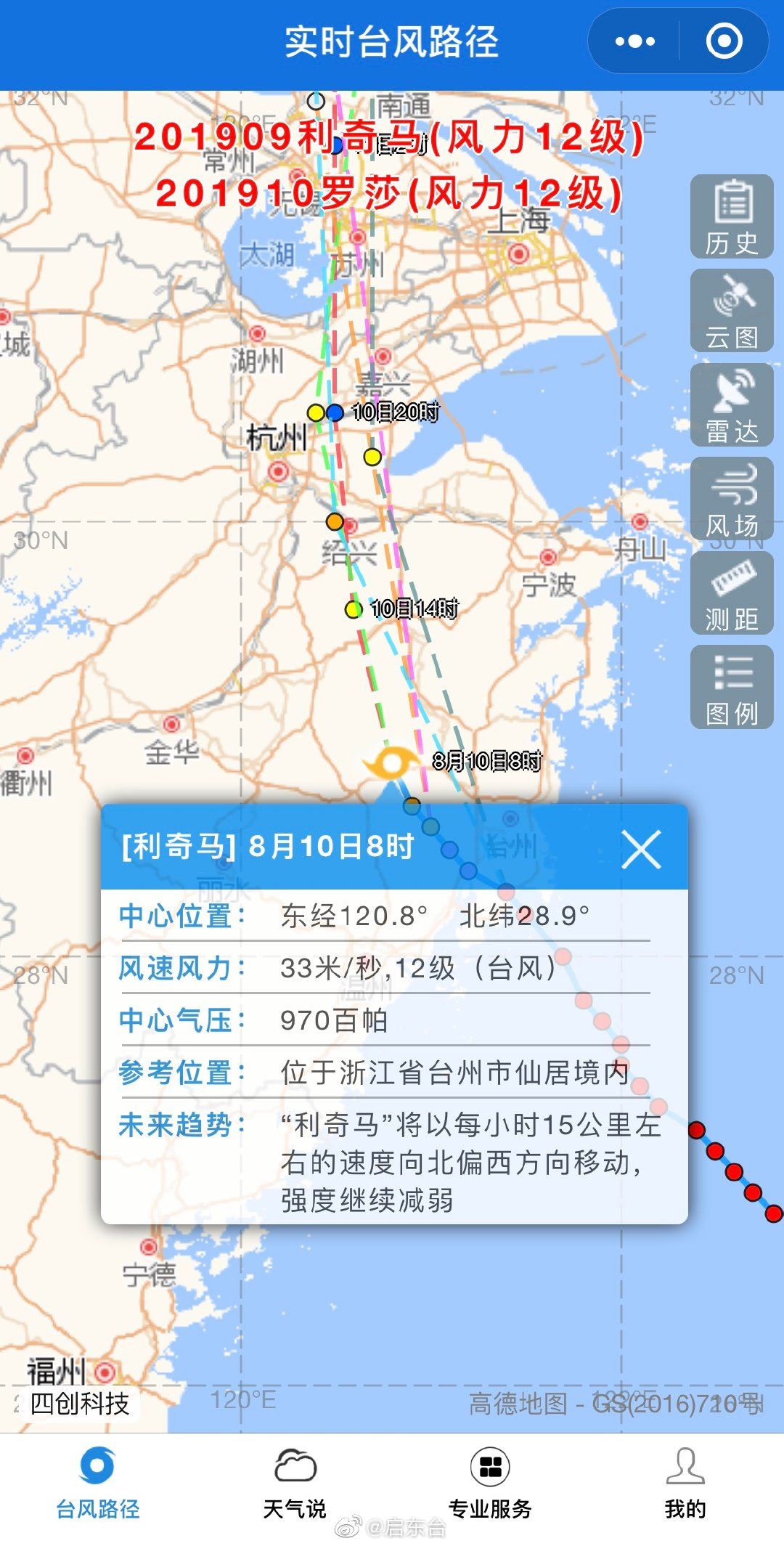Open the 历史 typhoon history panel

click(731, 216)
